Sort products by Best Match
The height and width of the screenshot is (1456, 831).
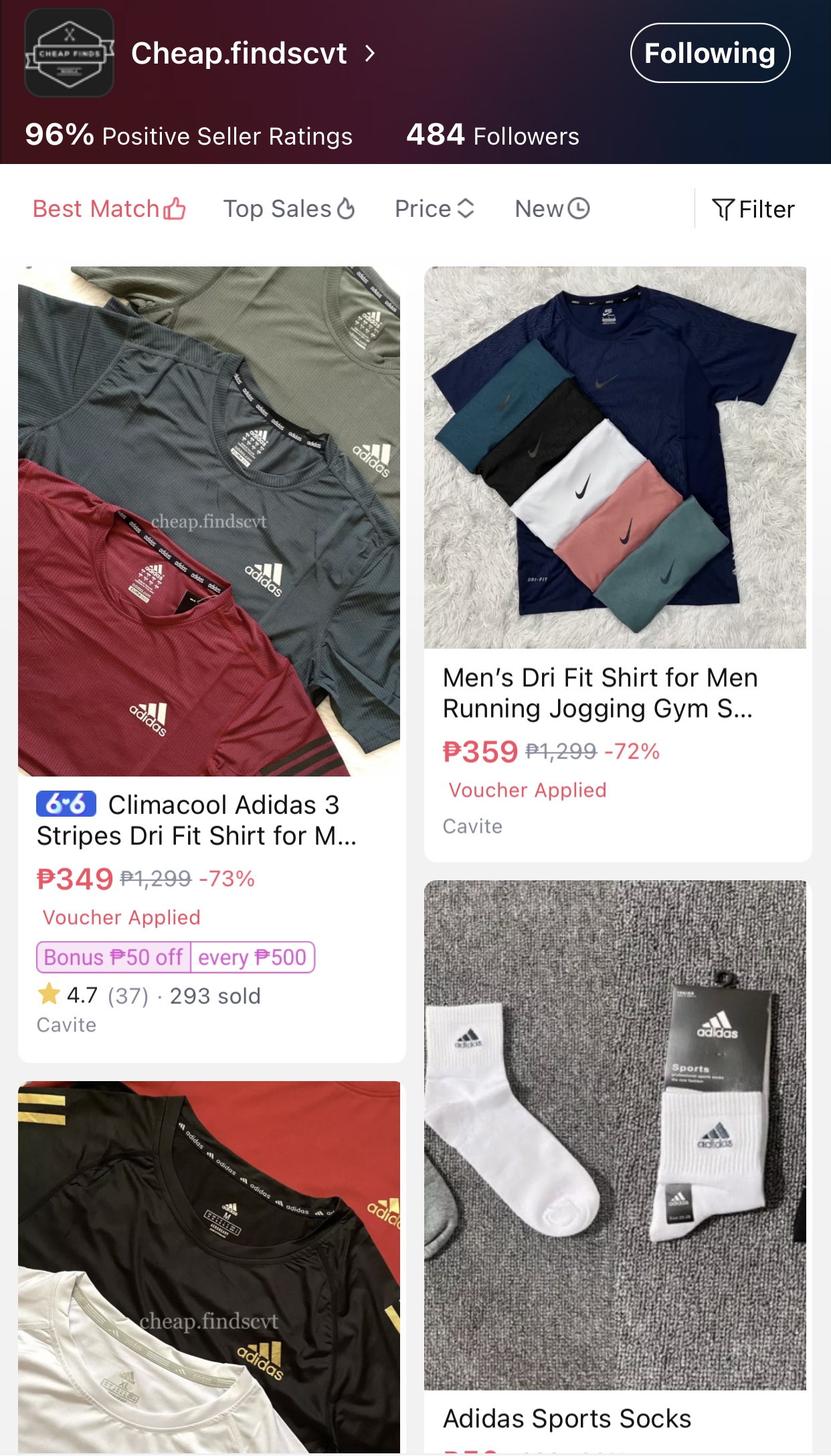(108, 209)
